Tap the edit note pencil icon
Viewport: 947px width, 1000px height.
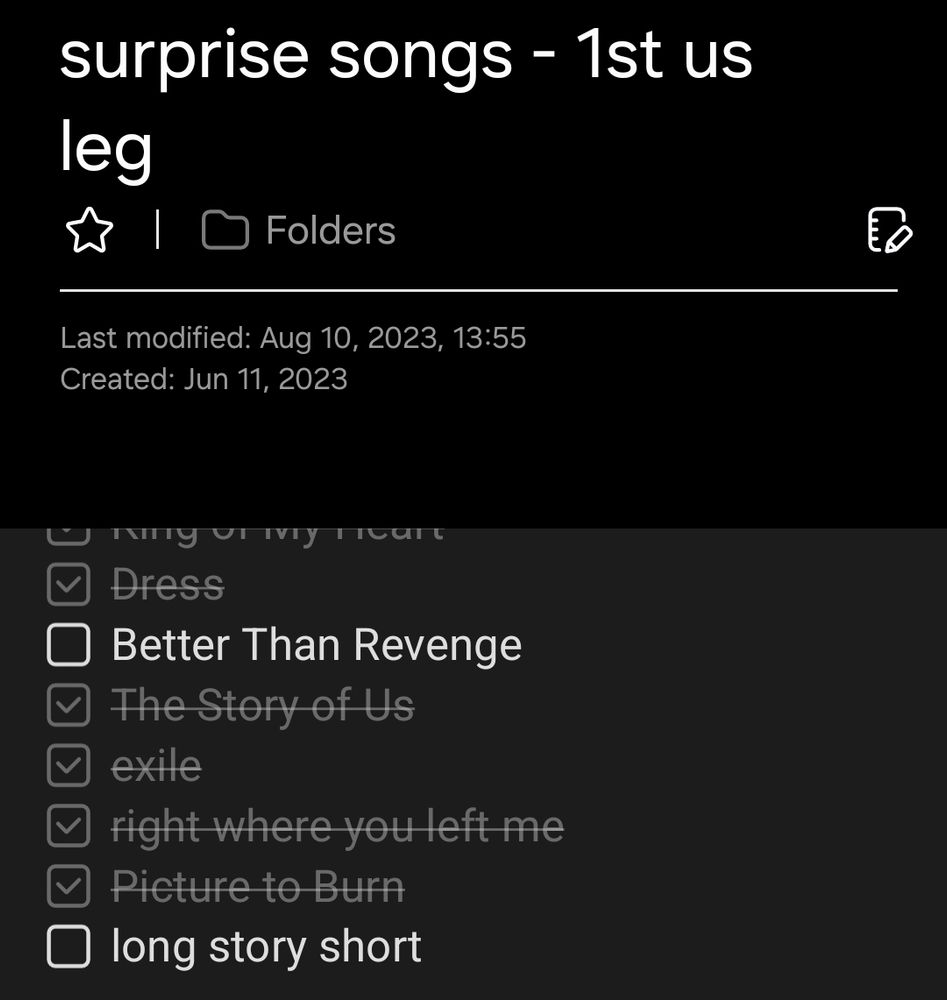[890, 232]
